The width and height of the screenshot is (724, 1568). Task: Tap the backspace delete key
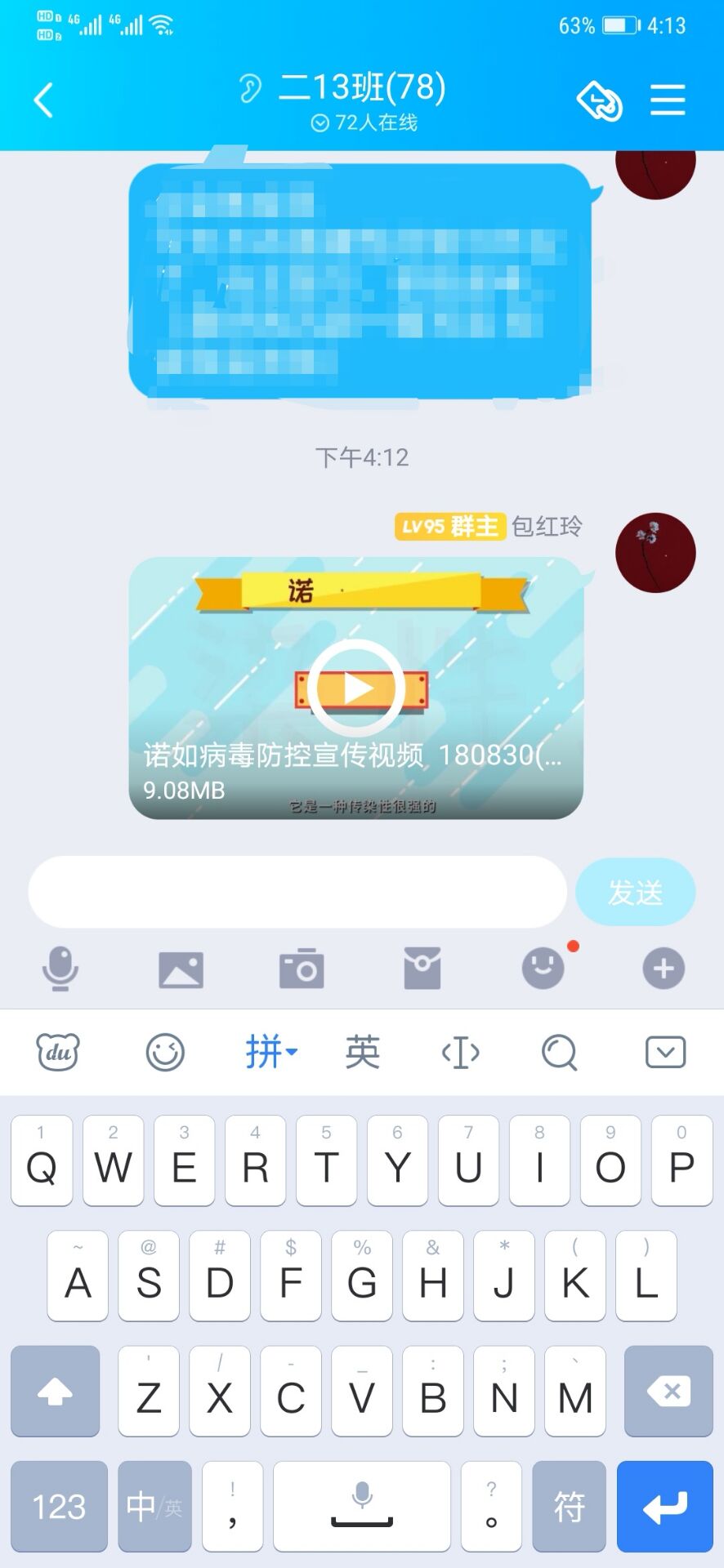(669, 1391)
